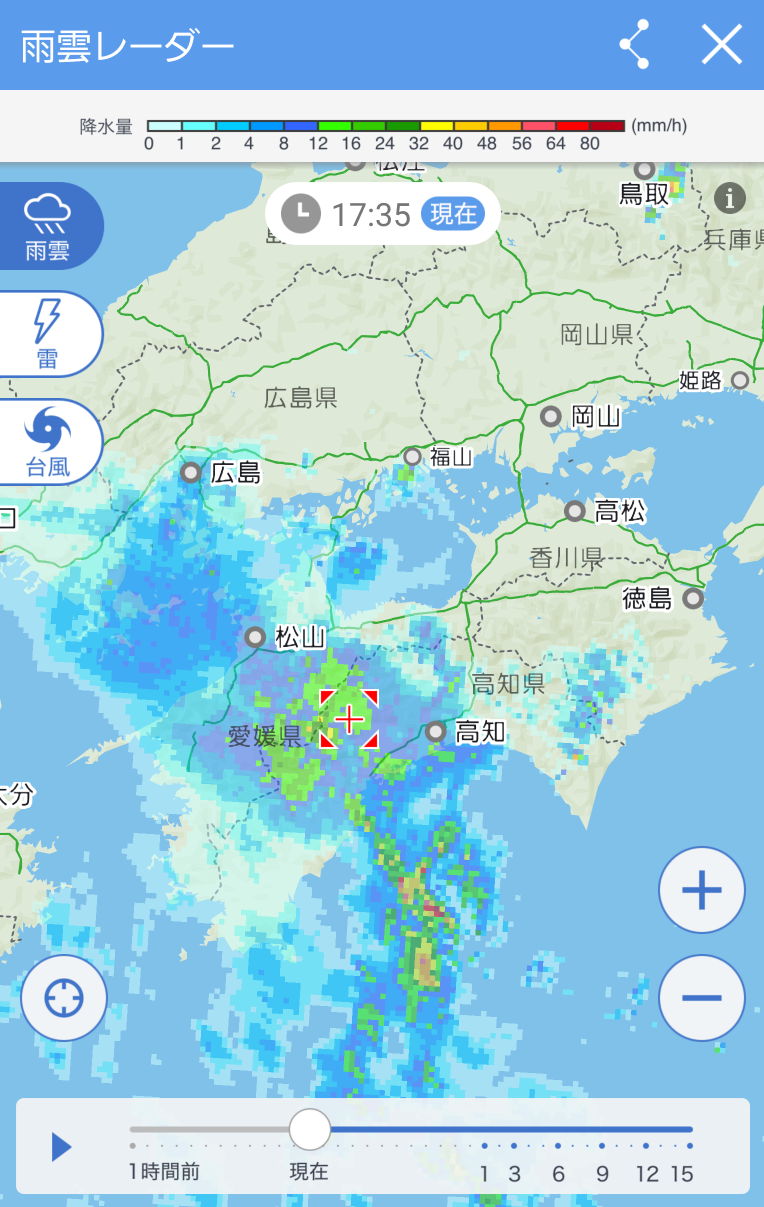Select the 雨雲 rain cloud layer
Screen dimensions: 764x1207
pos(48,226)
